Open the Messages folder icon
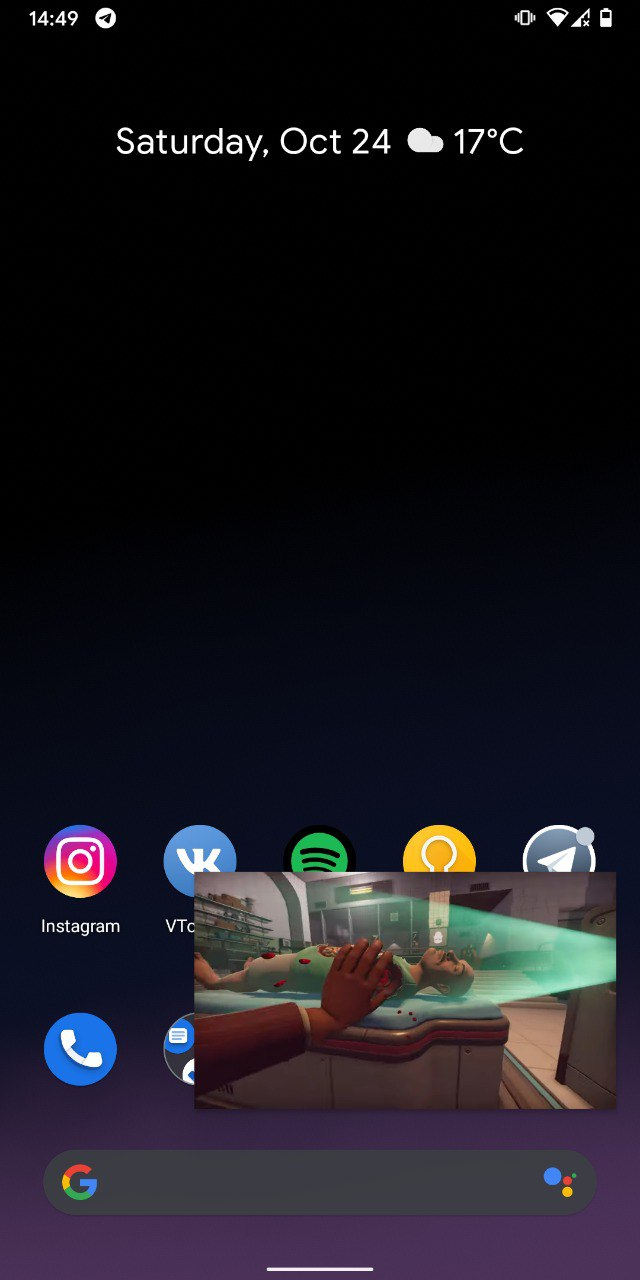Screen dimensions: 640x1280 177,1045
